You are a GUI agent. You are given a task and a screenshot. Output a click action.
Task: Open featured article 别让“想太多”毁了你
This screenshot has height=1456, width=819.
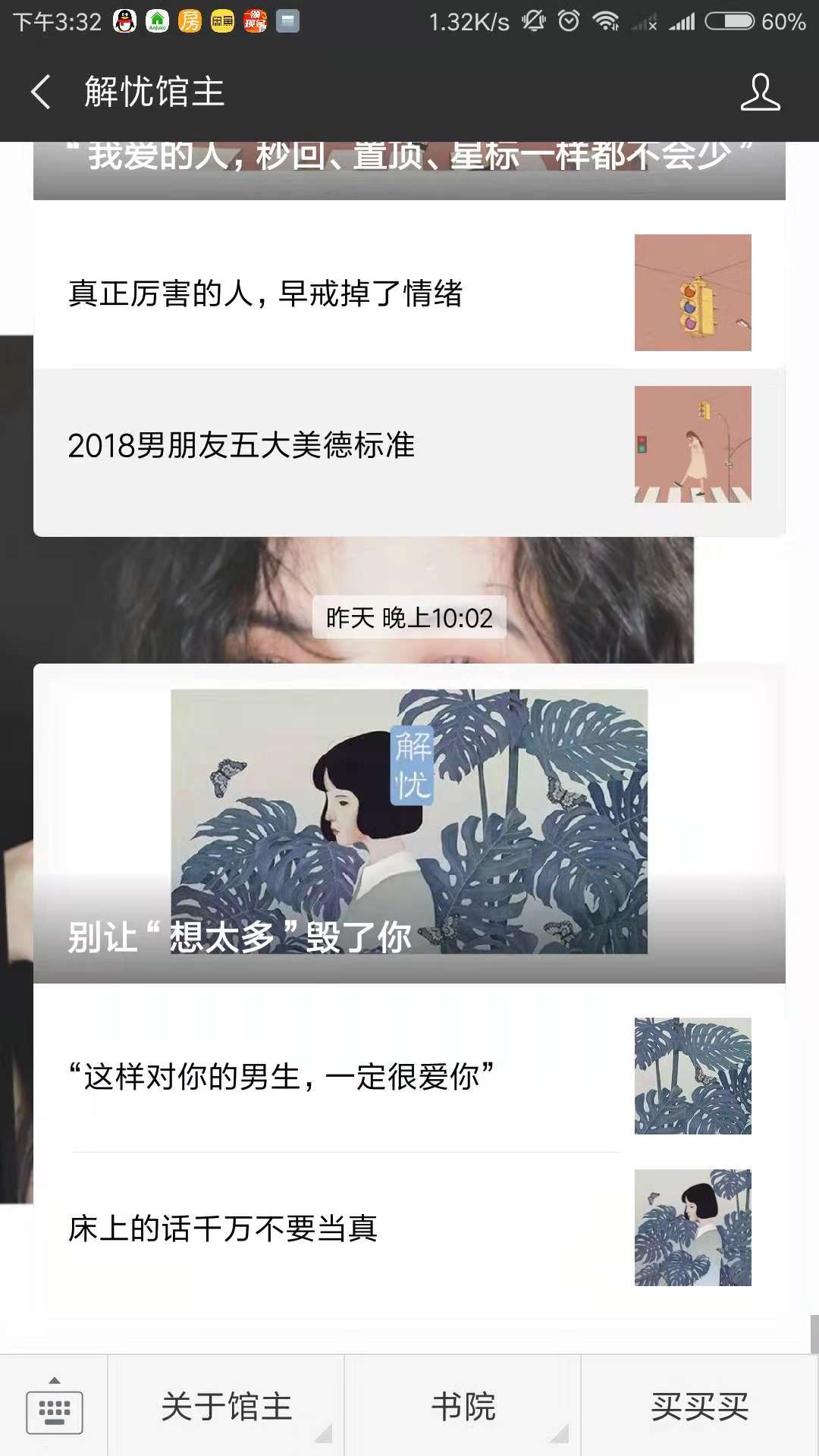pos(409,823)
